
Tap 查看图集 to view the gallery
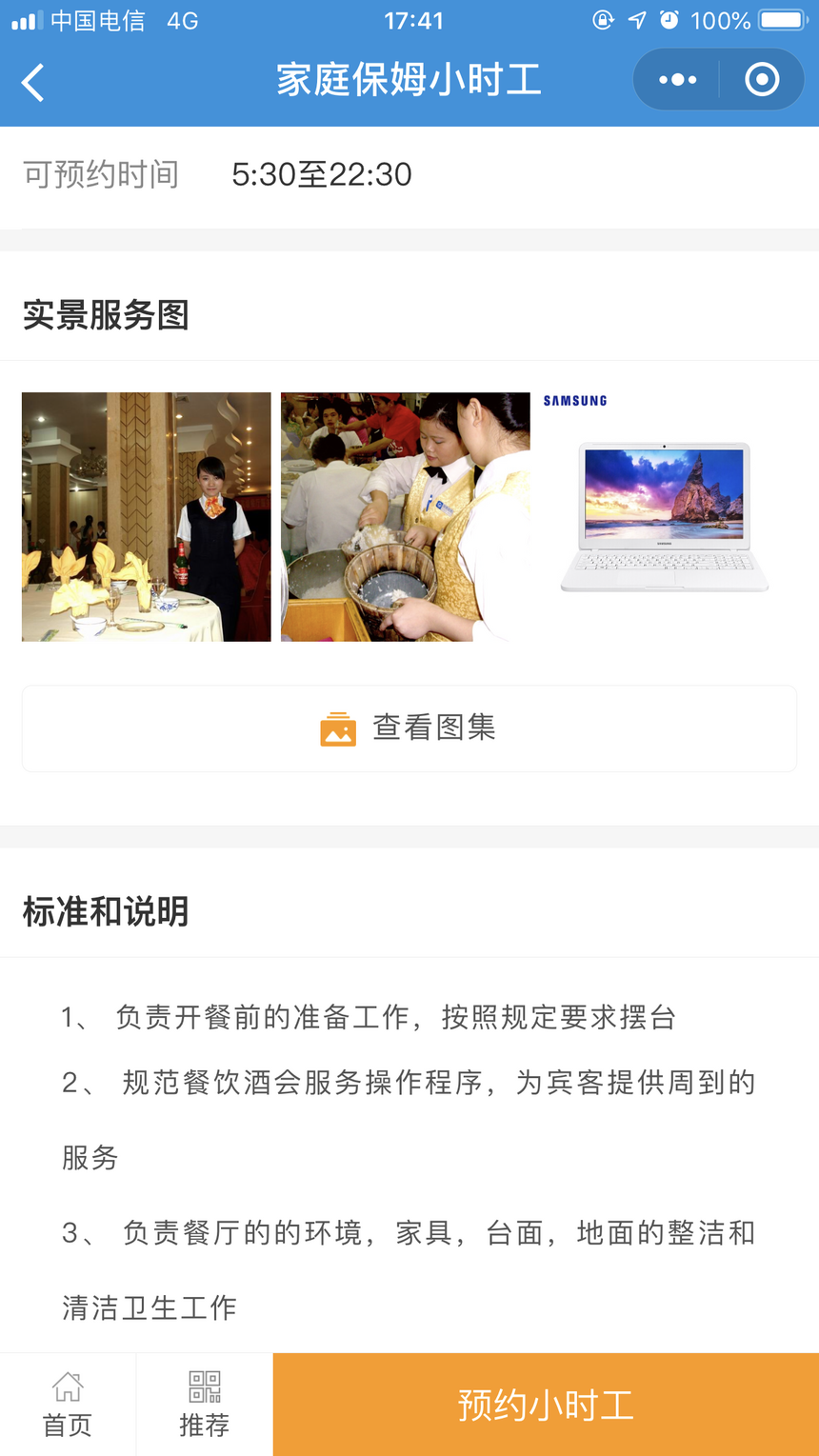pos(409,728)
